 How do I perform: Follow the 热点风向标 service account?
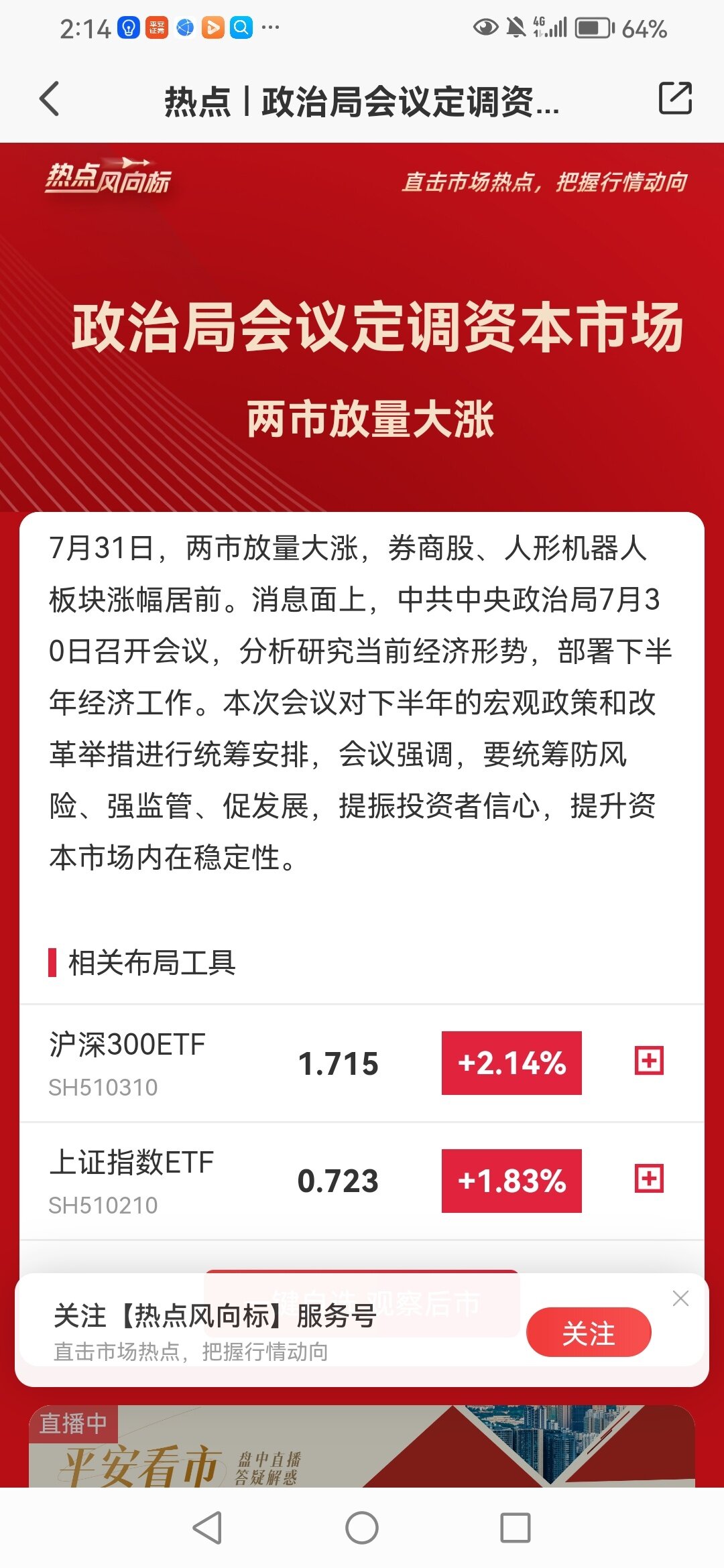pos(588,1333)
